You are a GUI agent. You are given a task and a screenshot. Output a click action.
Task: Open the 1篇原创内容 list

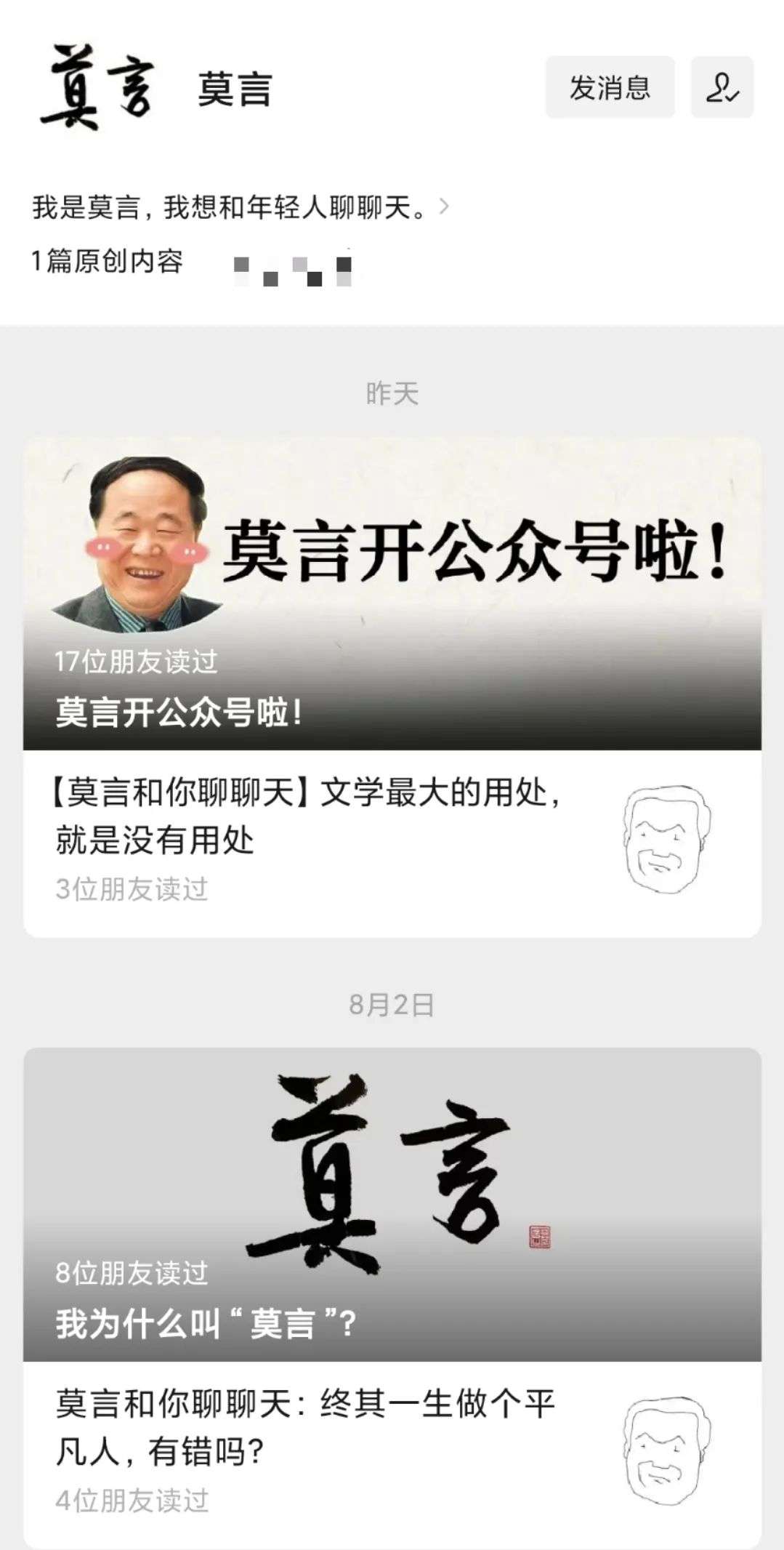pos(108,261)
